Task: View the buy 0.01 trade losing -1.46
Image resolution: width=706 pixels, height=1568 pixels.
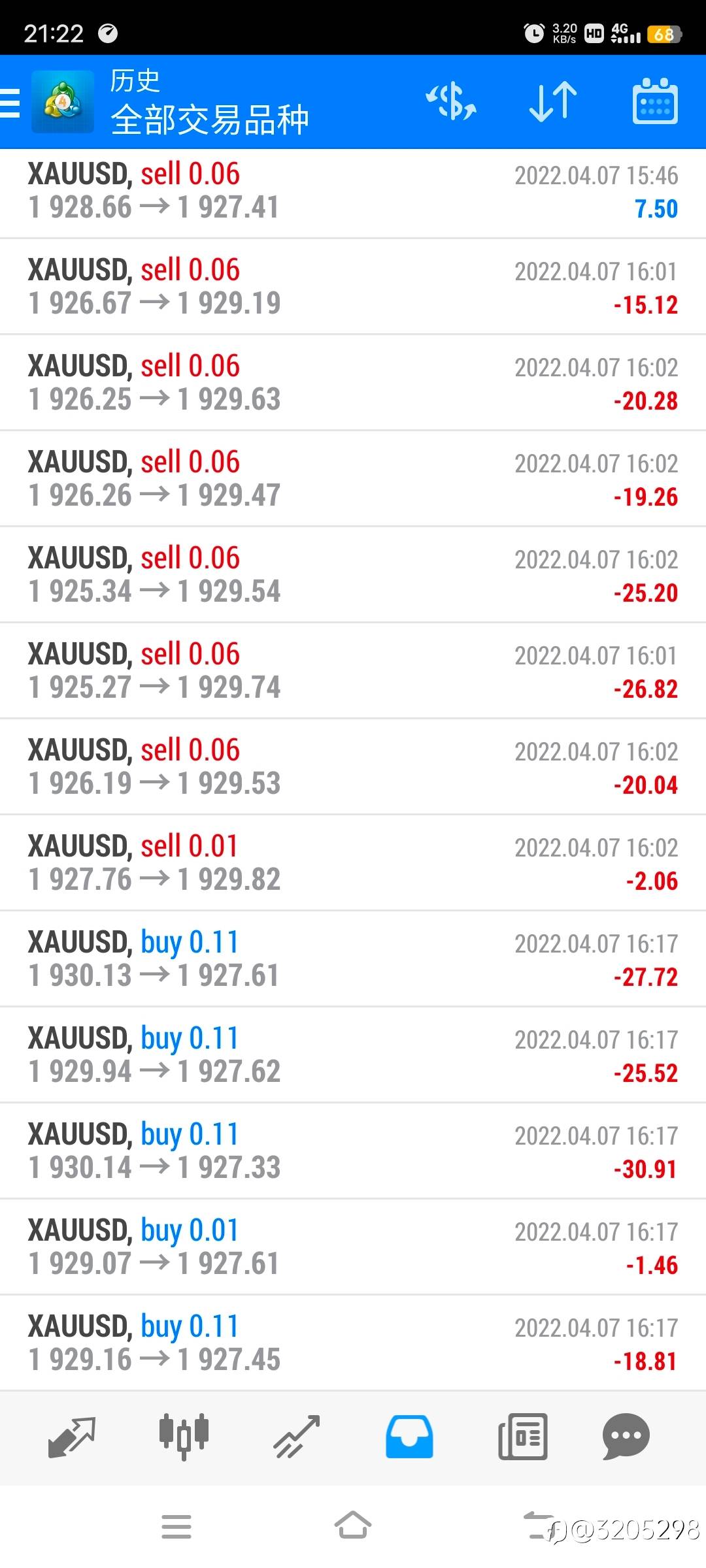Action: coord(353,1248)
